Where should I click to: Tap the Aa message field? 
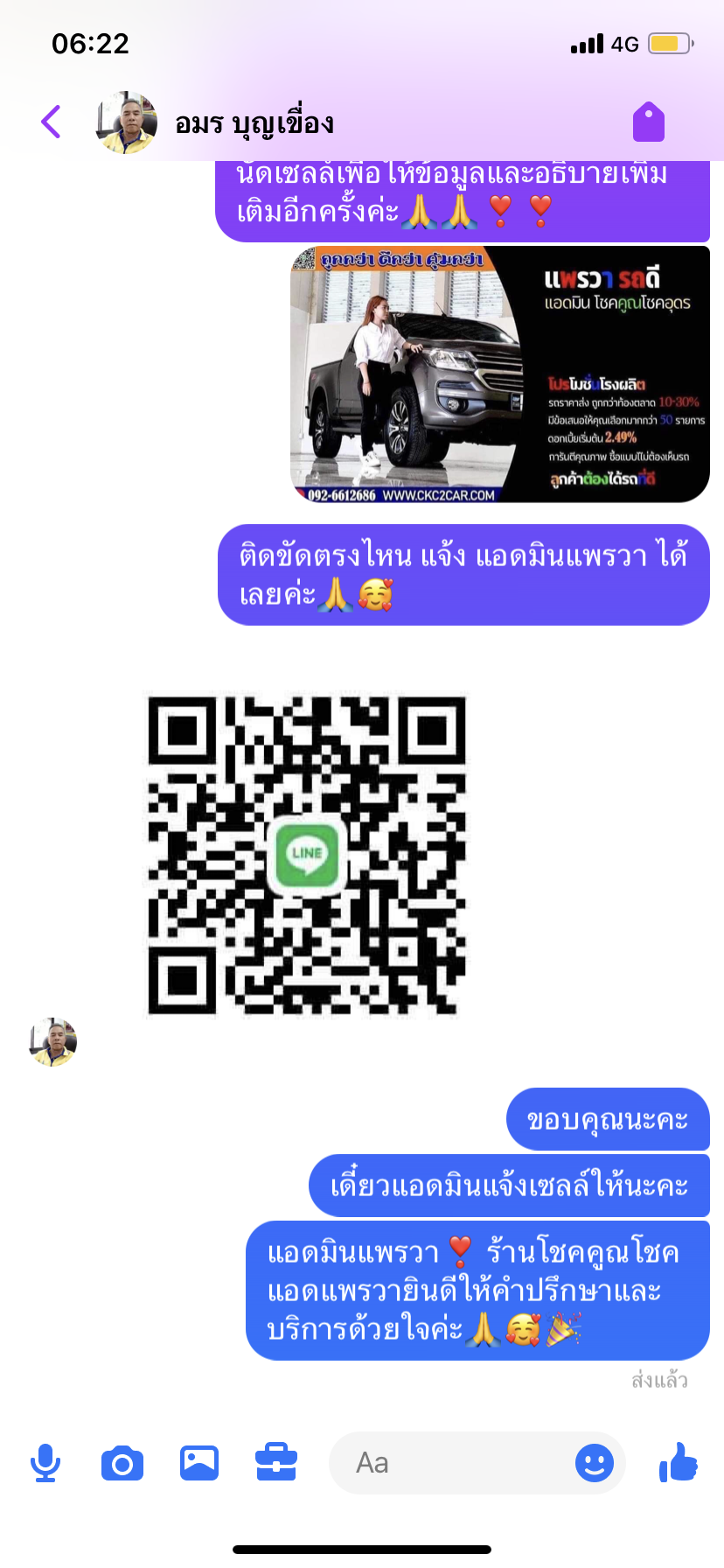tap(446, 1463)
